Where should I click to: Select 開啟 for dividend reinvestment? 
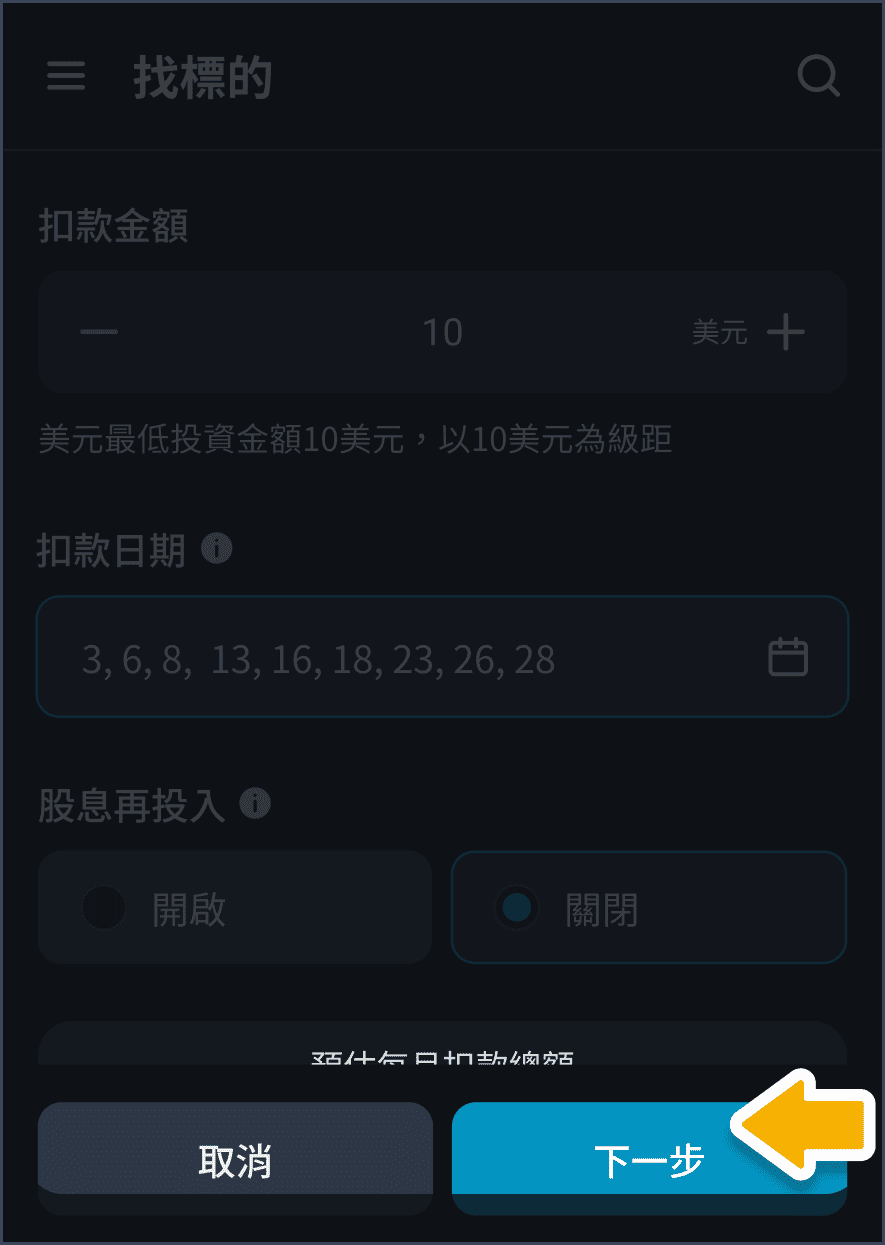point(235,908)
